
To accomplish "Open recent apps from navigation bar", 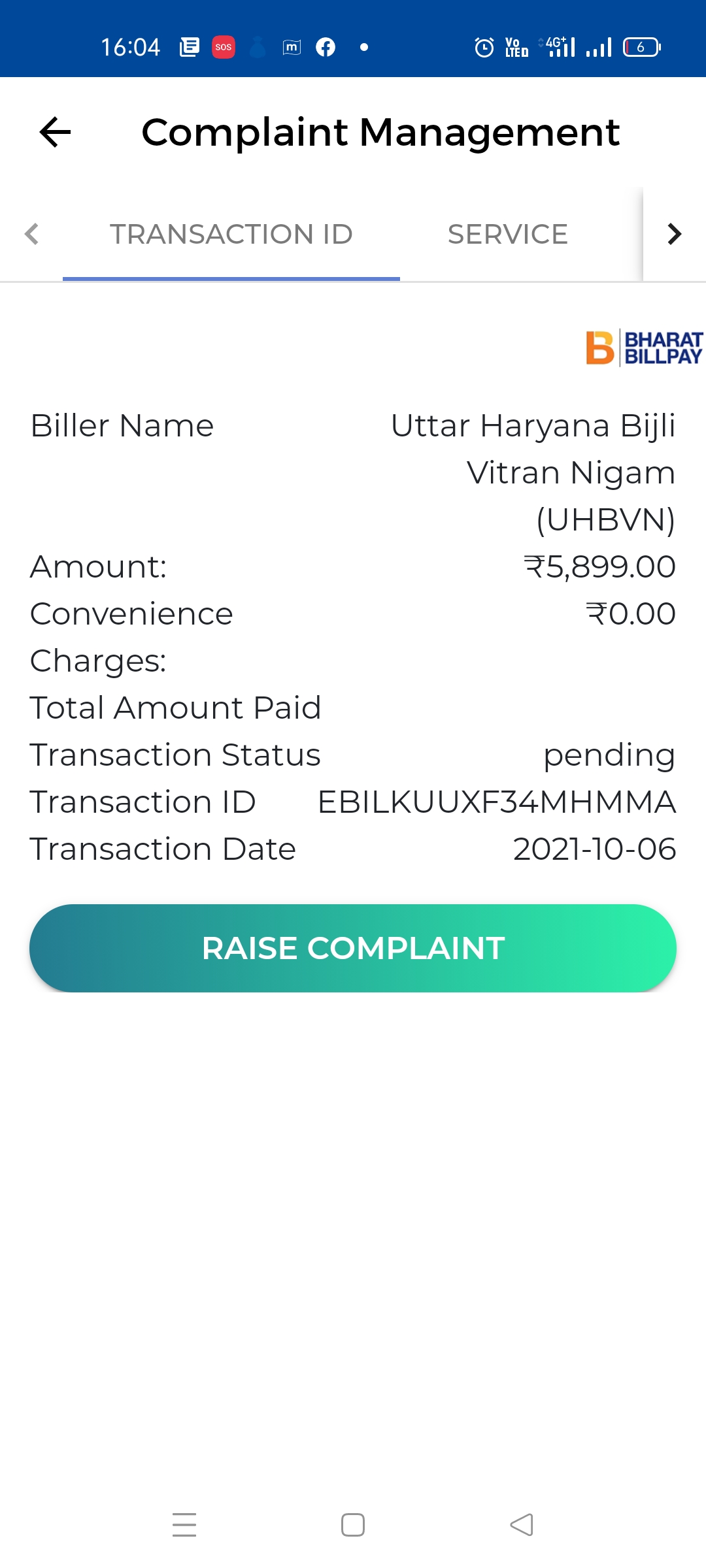I will click(184, 1525).
